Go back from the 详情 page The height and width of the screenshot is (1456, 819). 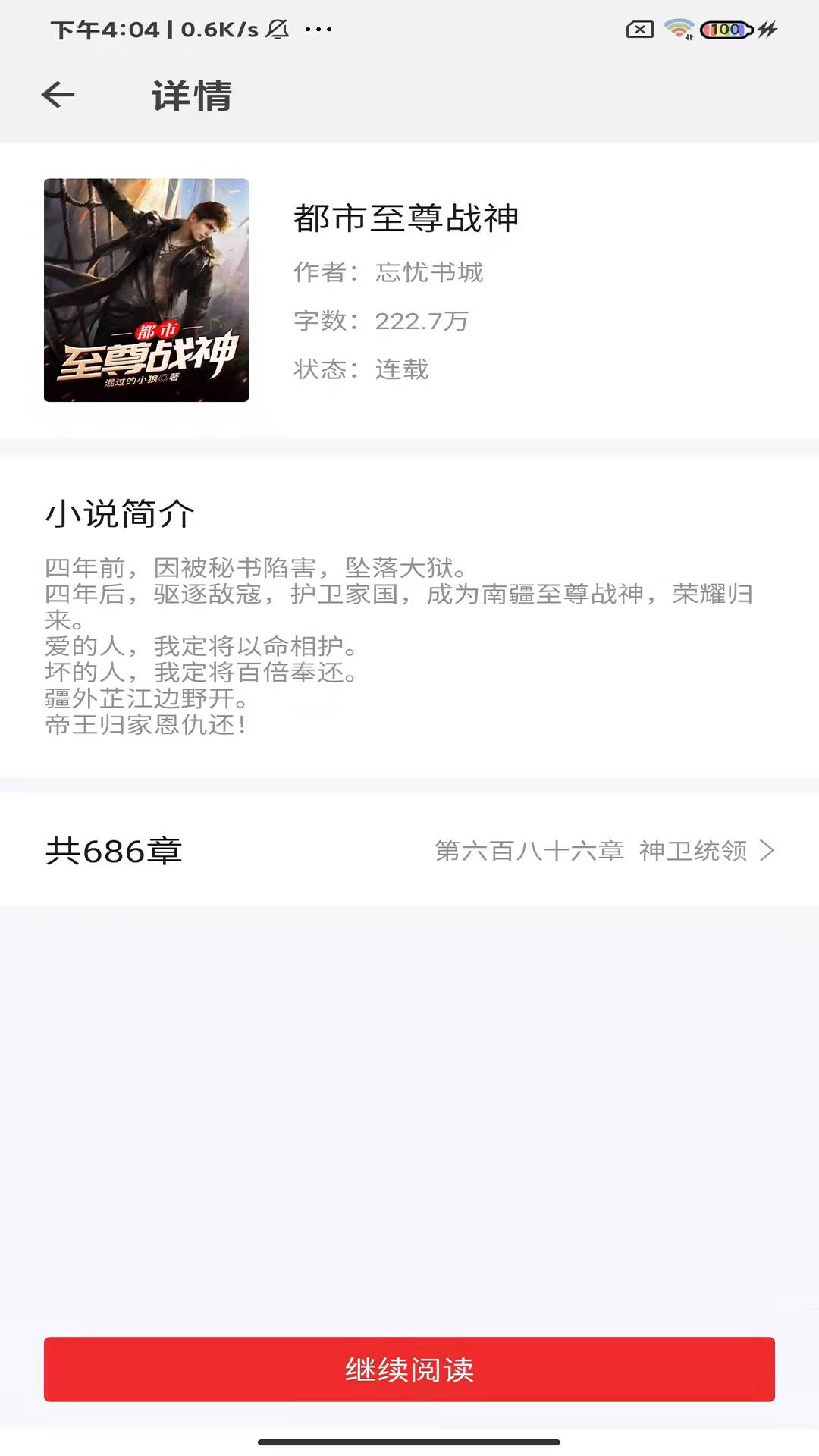(58, 96)
